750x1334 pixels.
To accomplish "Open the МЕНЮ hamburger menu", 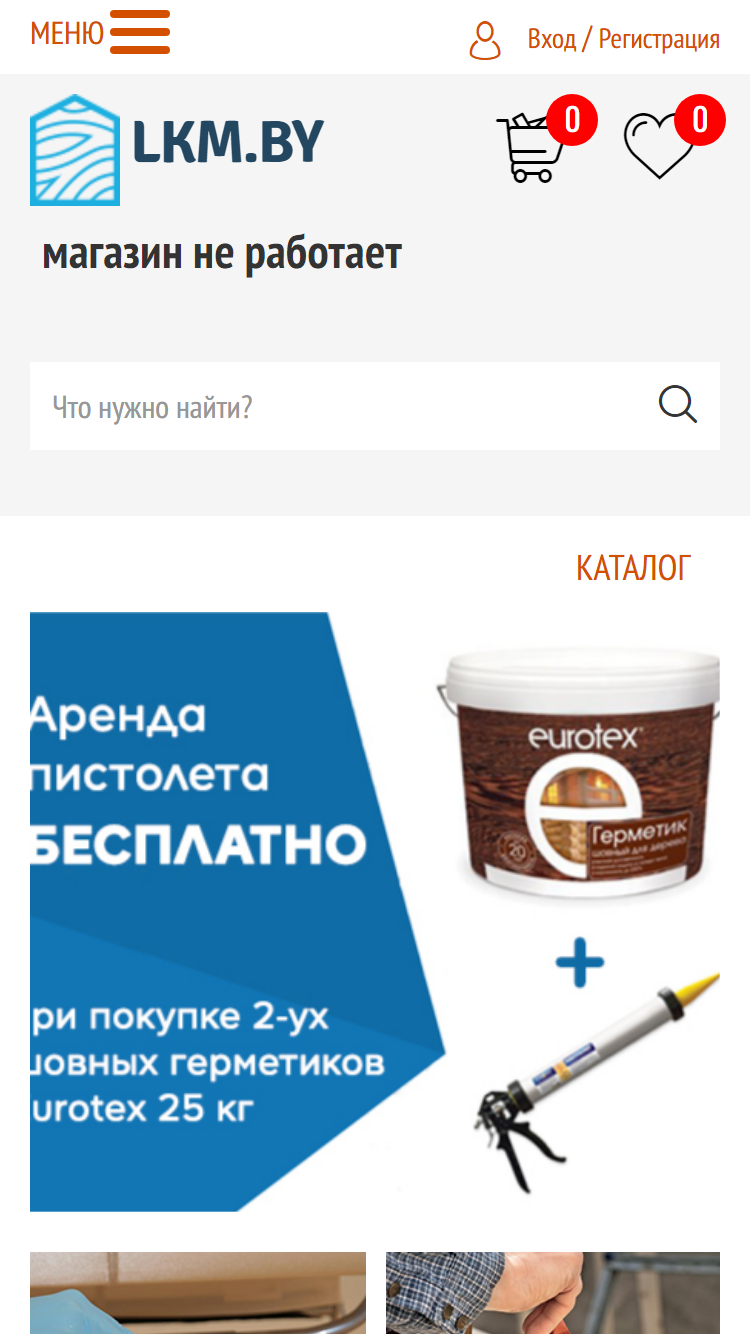I will click(x=100, y=32).
